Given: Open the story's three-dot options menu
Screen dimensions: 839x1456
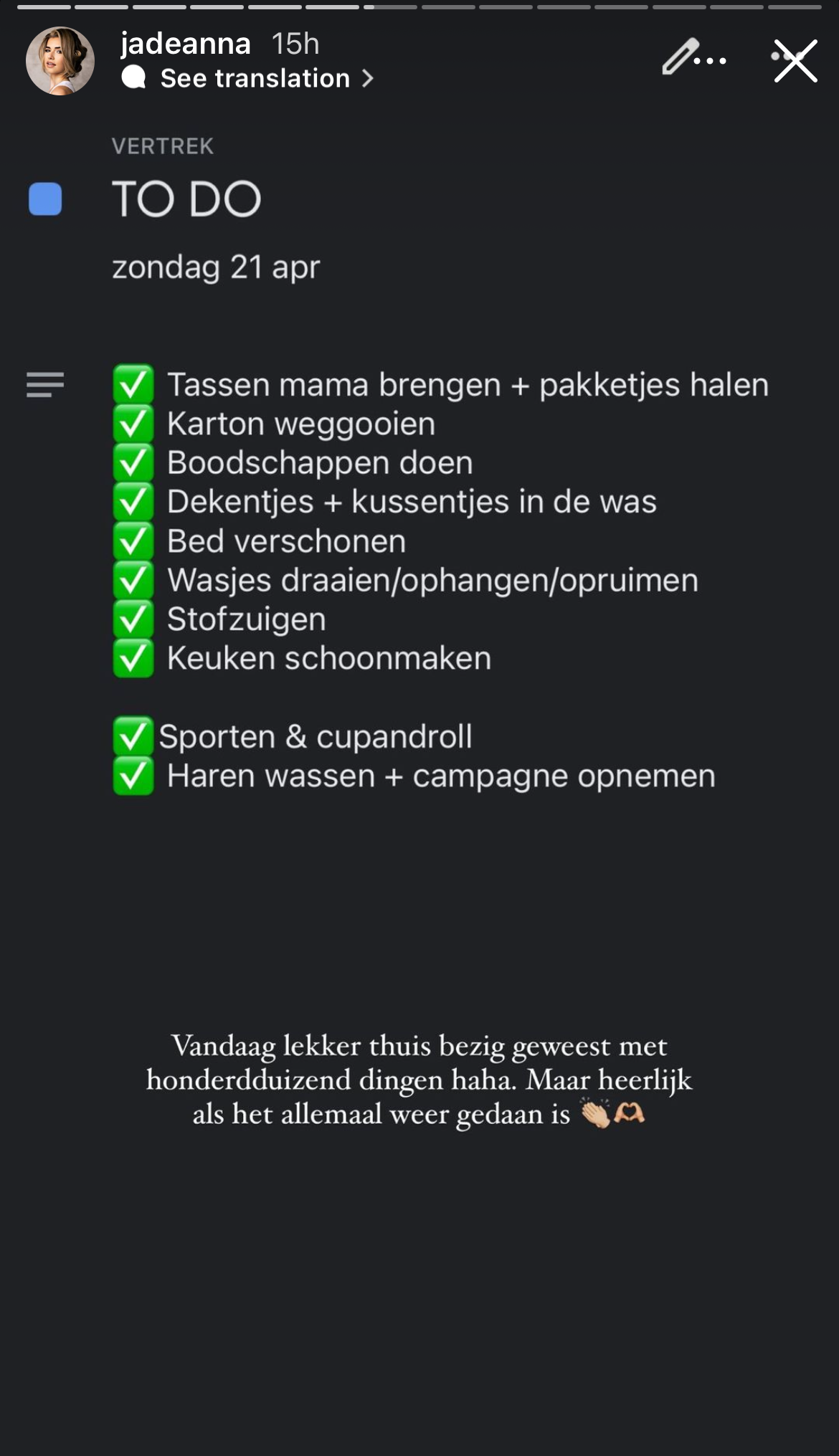Looking at the screenshot, I should (710, 61).
